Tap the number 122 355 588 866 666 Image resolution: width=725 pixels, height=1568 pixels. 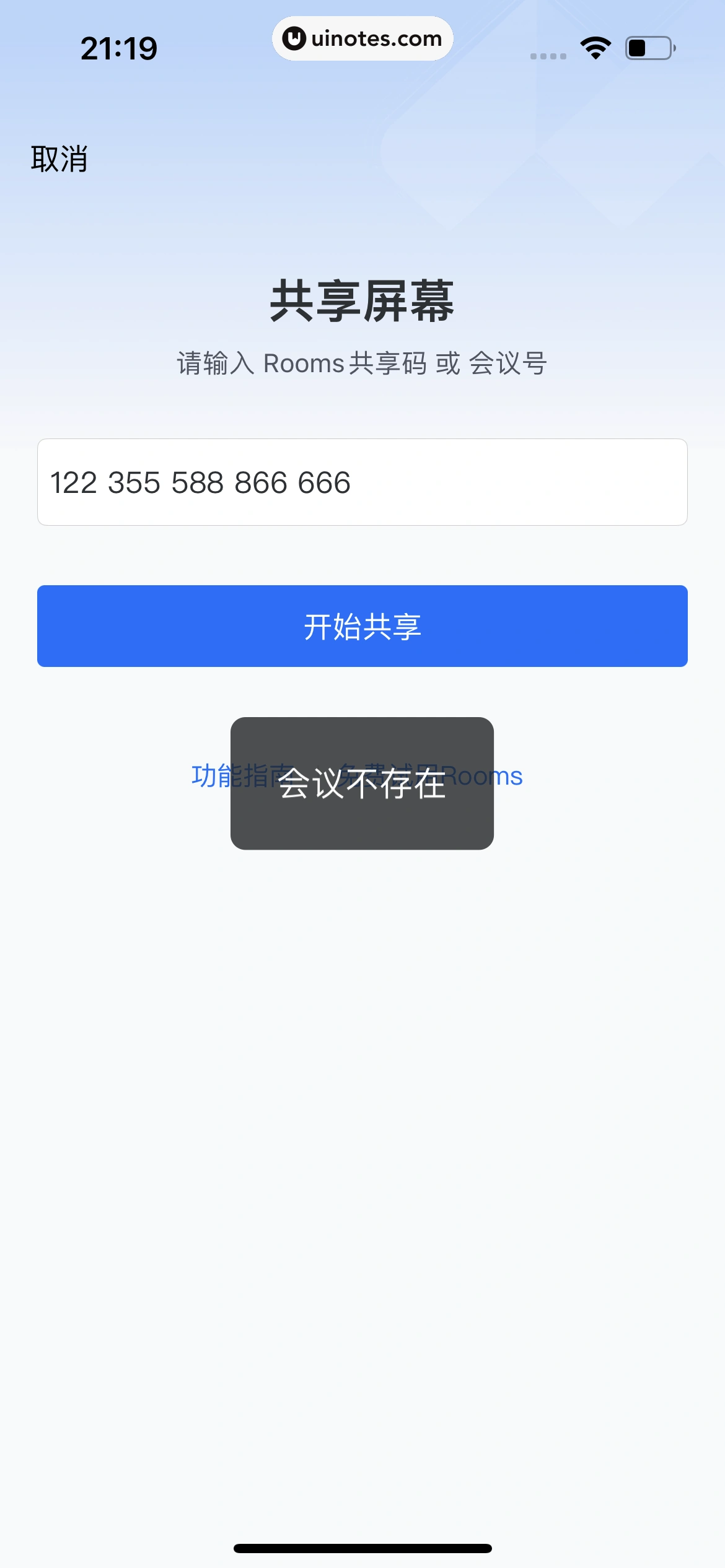coord(200,482)
